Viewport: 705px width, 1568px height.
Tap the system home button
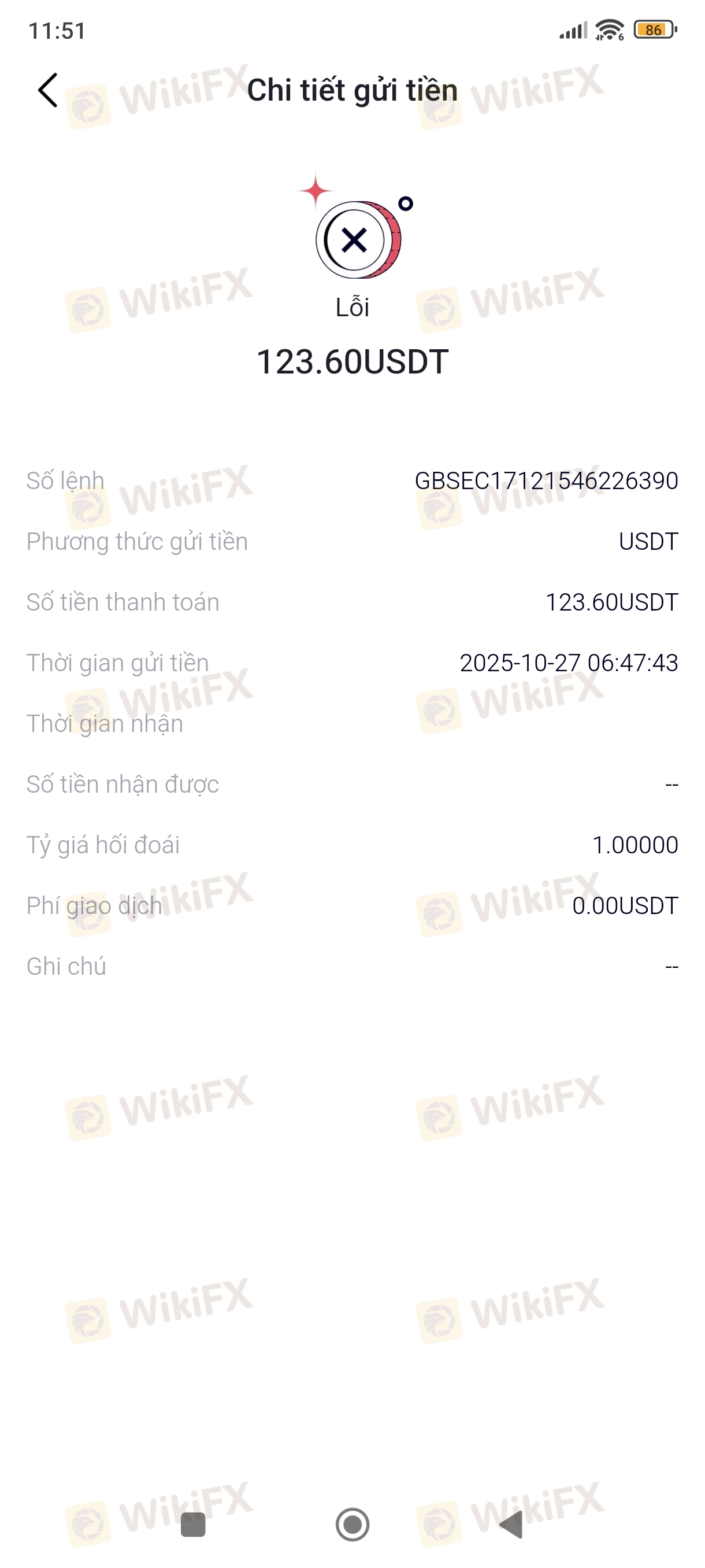[352, 1525]
